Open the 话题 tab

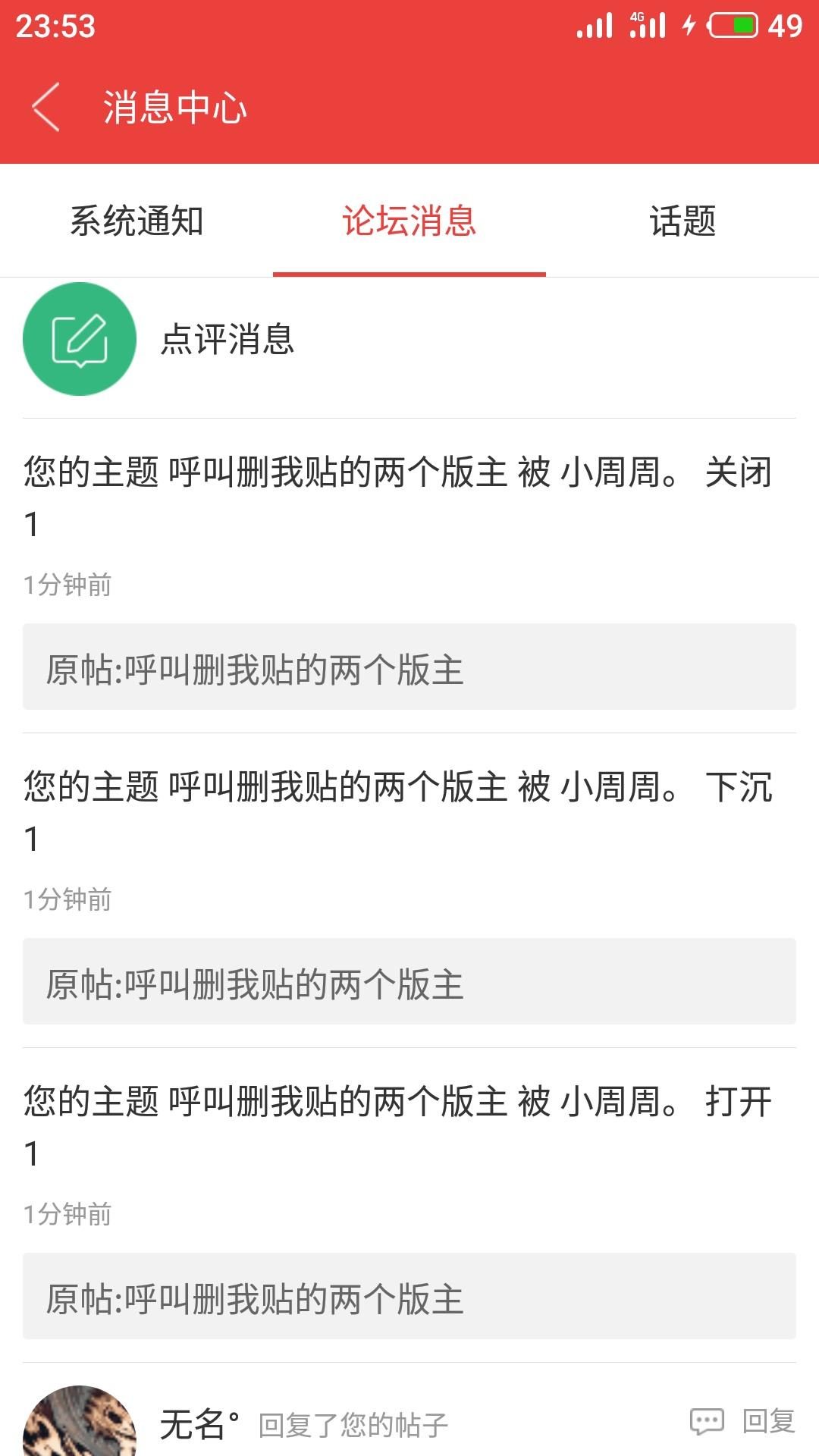(682, 221)
